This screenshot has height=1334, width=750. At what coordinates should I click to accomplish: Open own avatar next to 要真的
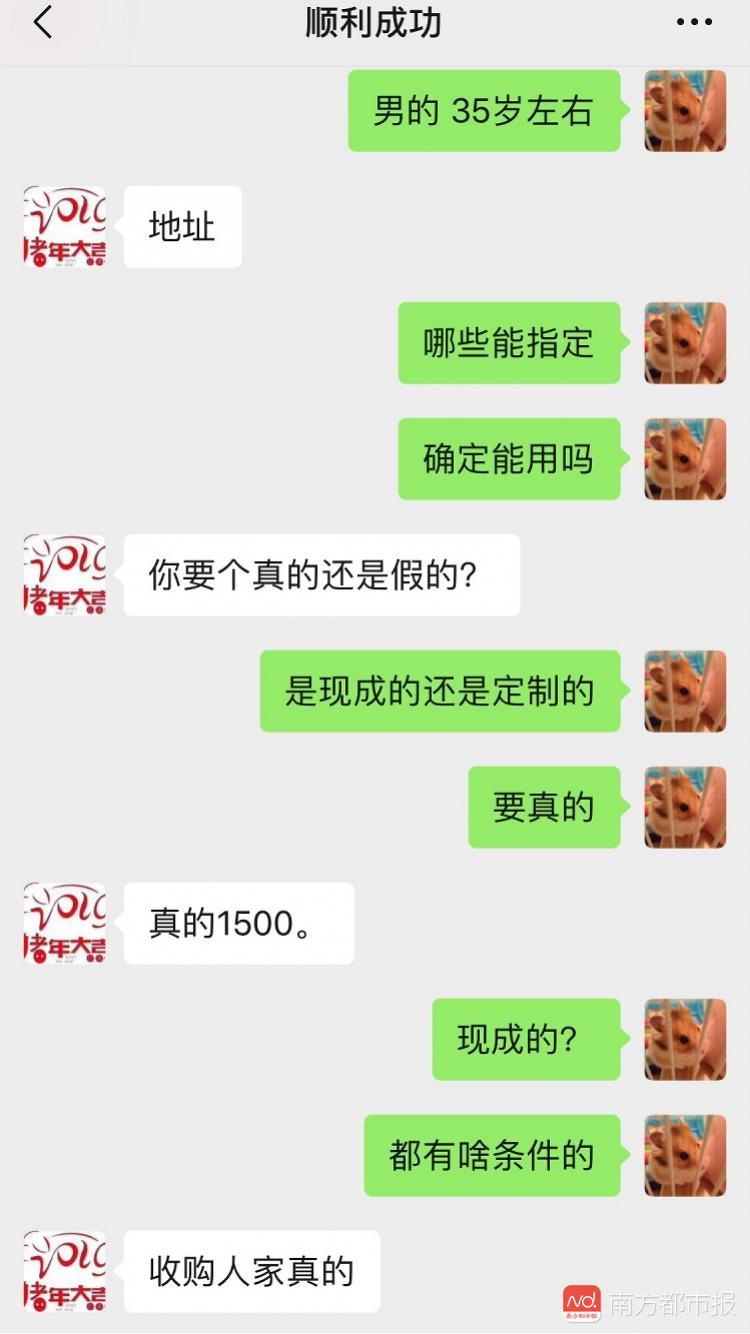[x=685, y=807]
